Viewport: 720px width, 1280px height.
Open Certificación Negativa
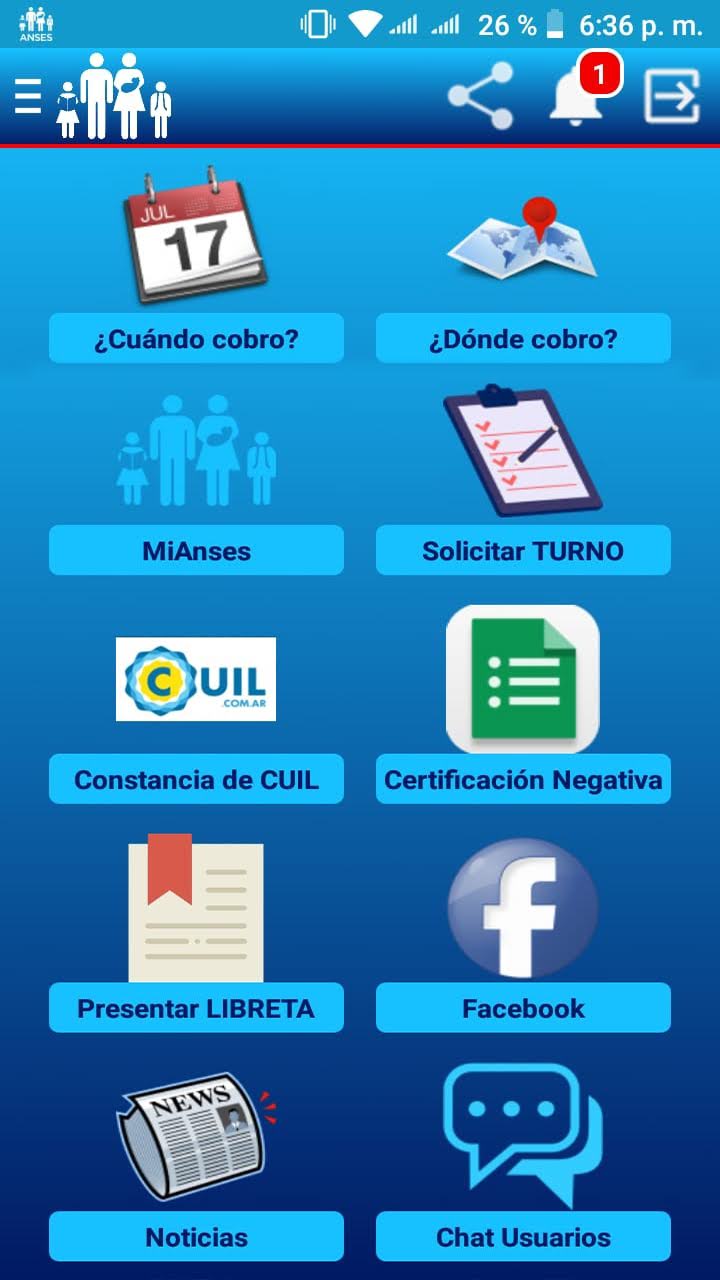click(x=523, y=779)
